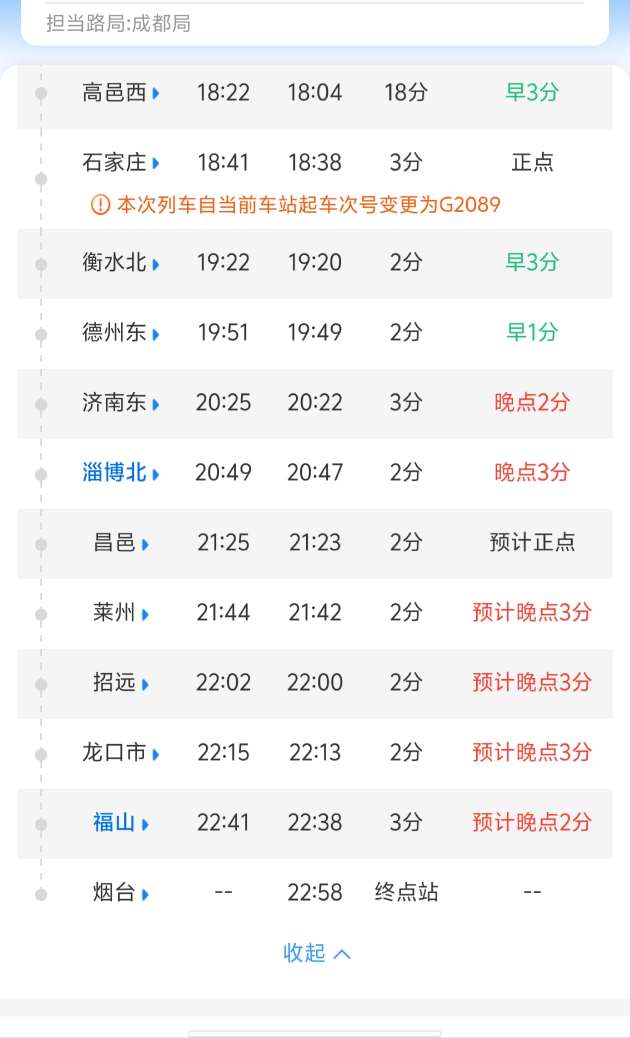The image size is (630, 1038).
Task: Open station details for 高邑西
Action: pos(120,93)
